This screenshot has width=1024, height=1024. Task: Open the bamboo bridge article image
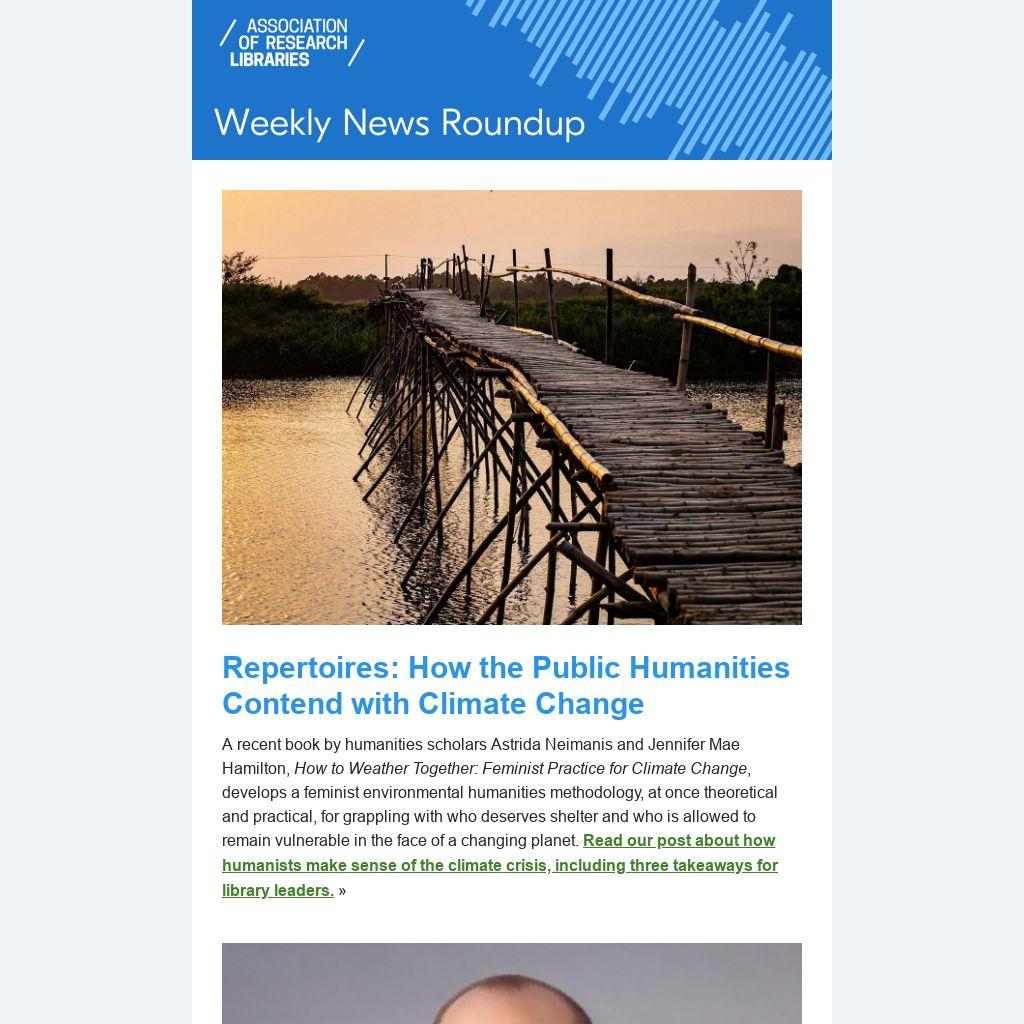coord(511,407)
